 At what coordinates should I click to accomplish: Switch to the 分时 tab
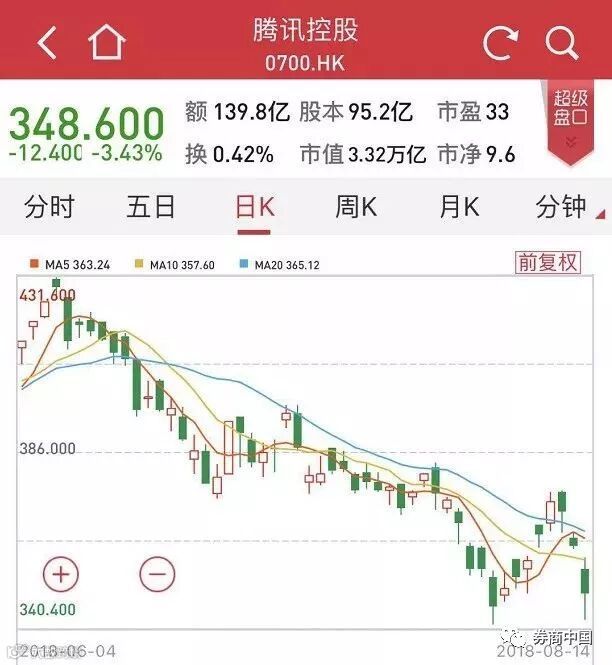coord(49,207)
